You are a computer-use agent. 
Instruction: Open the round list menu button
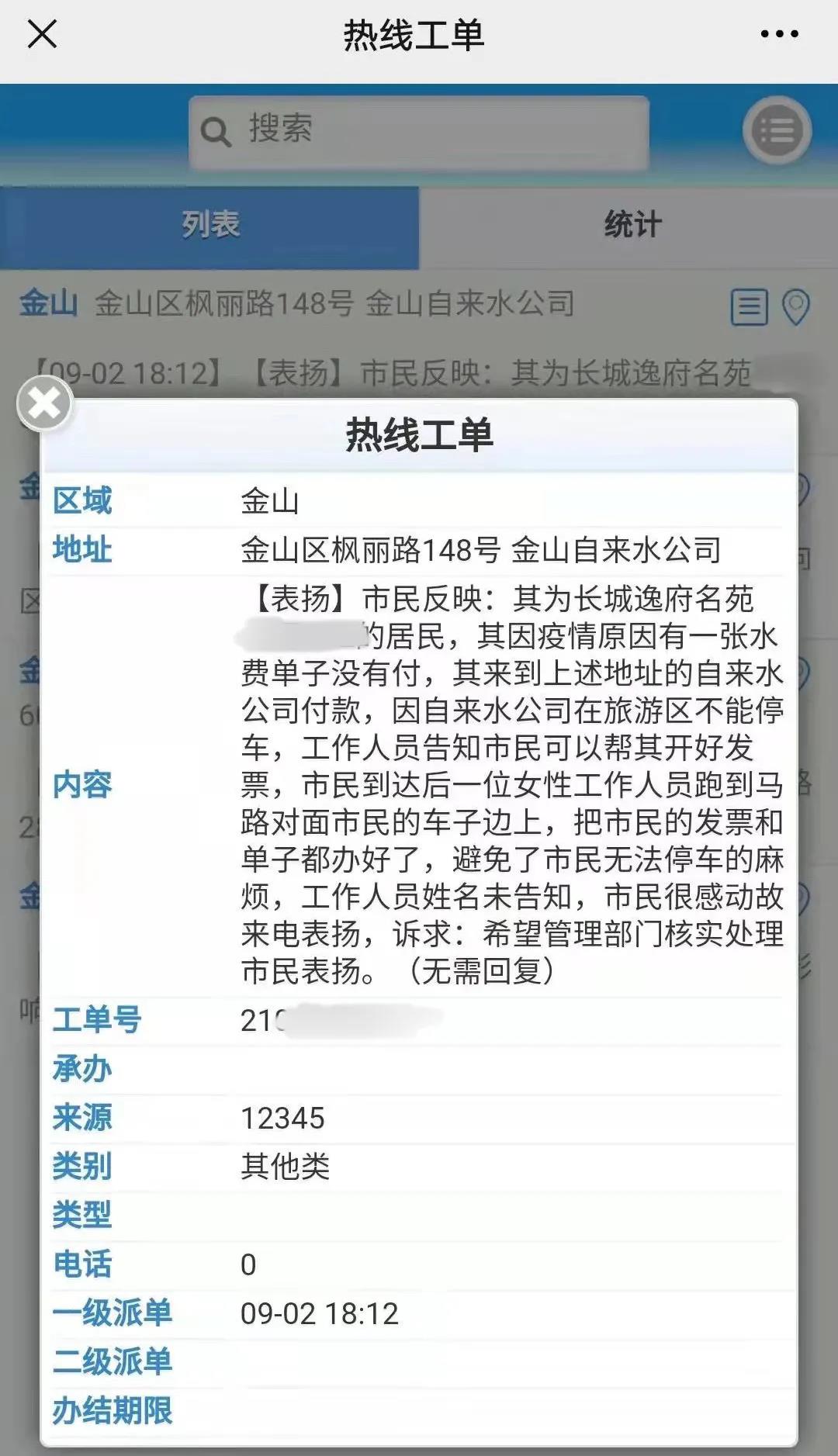[x=777, y=131]
